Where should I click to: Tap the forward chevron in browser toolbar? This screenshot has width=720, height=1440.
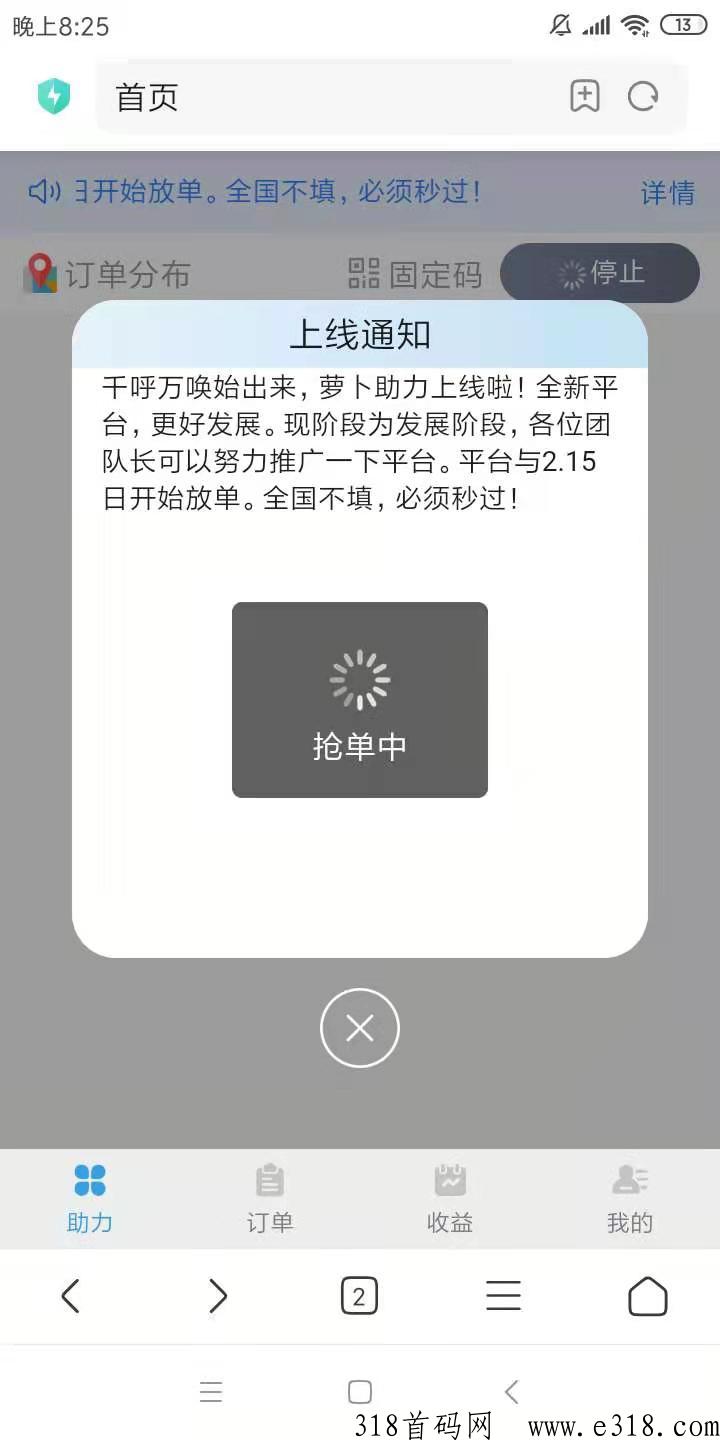pyautogui.click(x=218, y=1295)
